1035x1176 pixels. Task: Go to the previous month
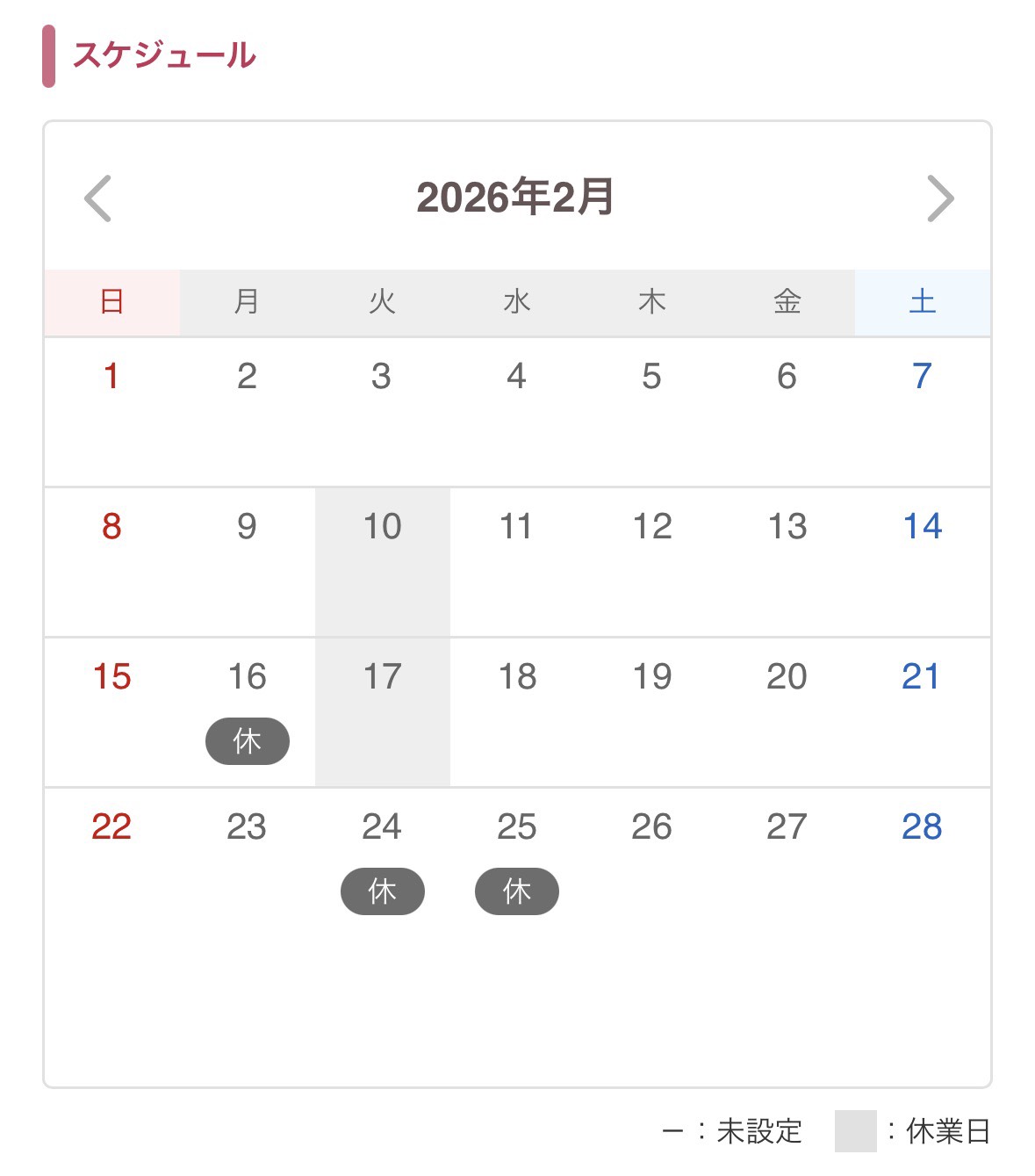(97, 198)
